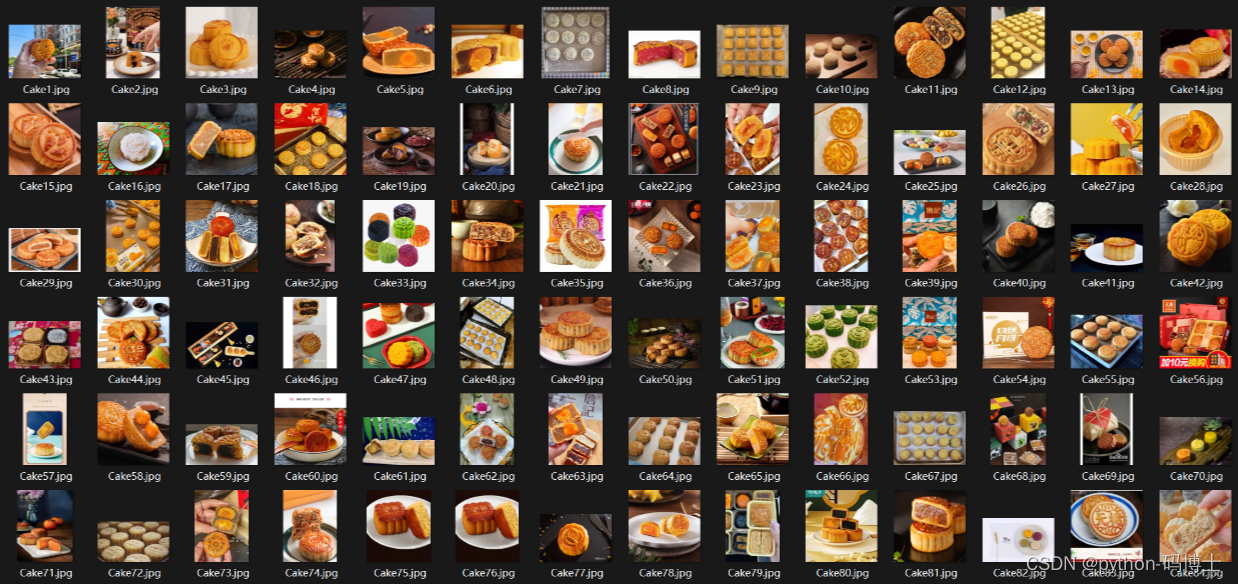Tap the Cake66.jpg image

(x=841, y=429)
